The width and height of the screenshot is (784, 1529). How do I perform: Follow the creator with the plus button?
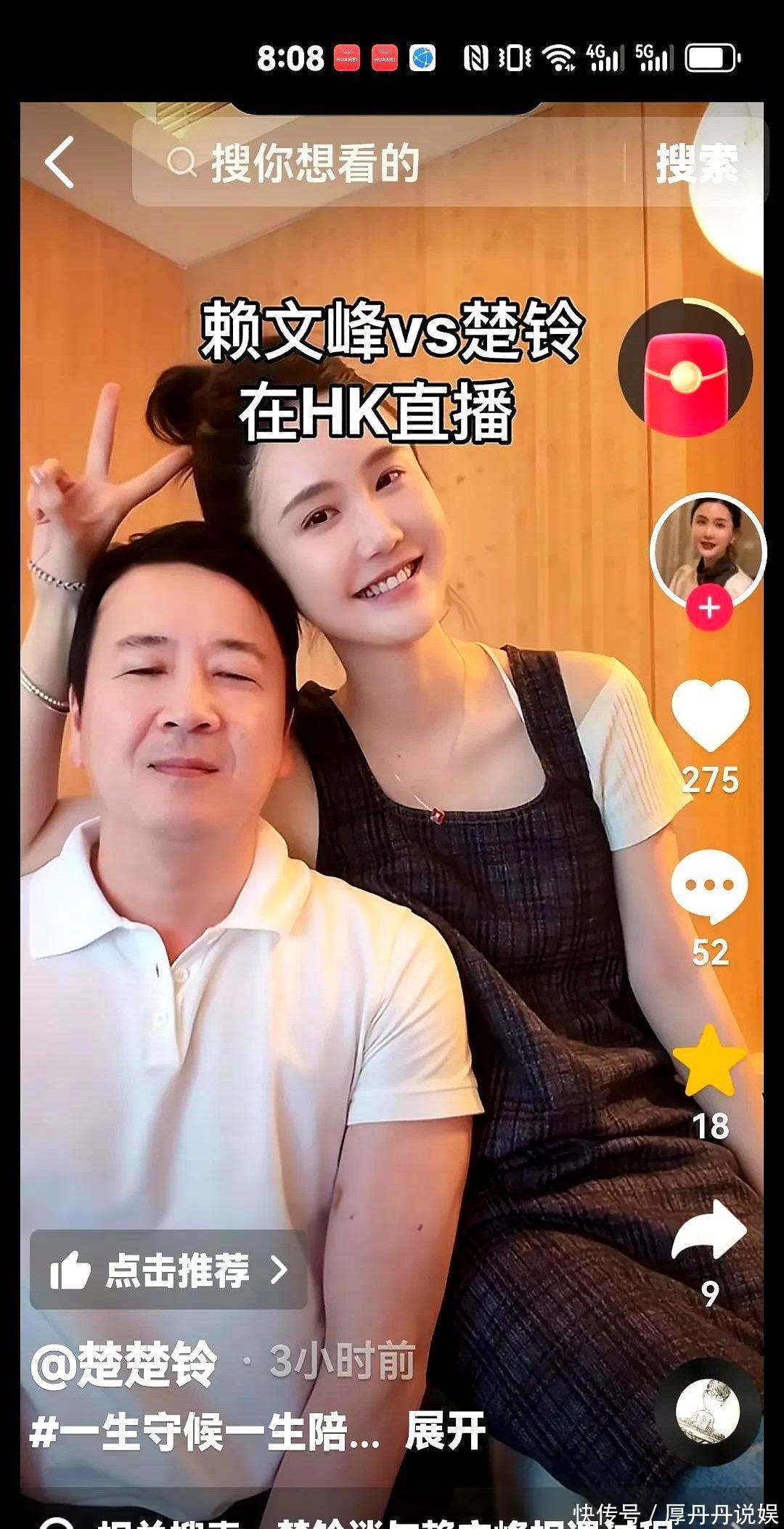(709, 607)
